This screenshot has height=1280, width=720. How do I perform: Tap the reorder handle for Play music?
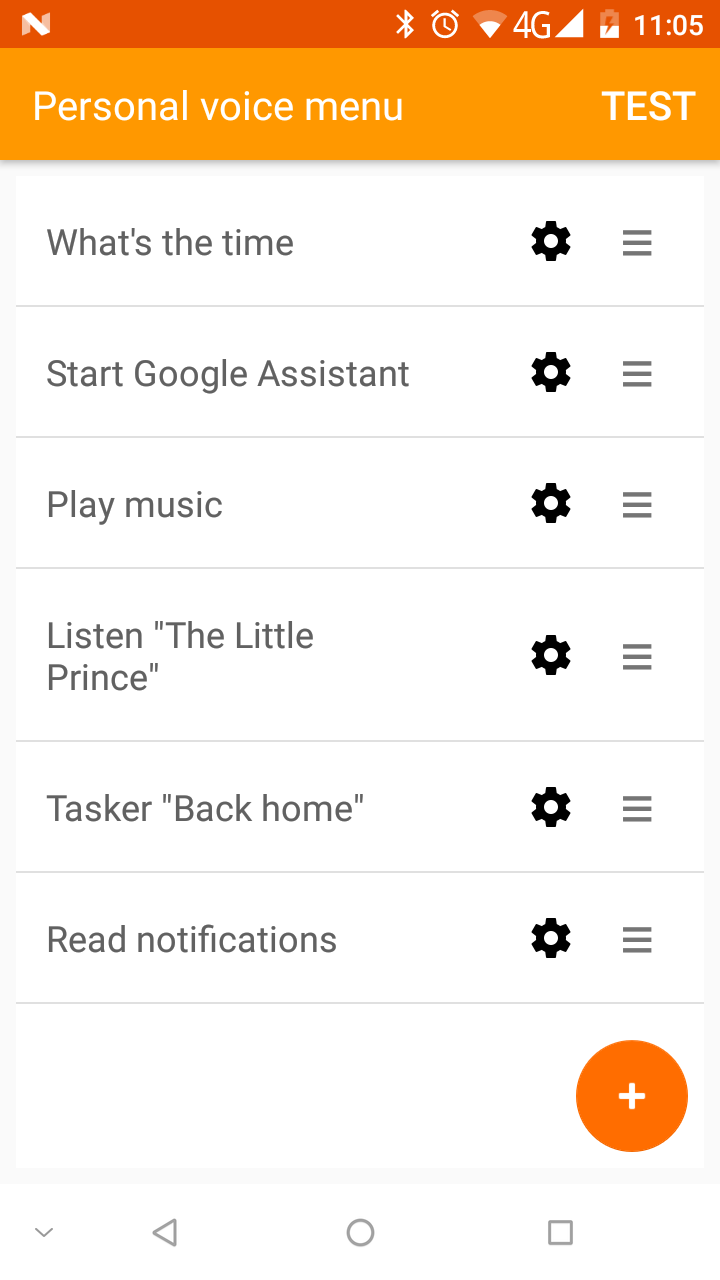[637, 504]
